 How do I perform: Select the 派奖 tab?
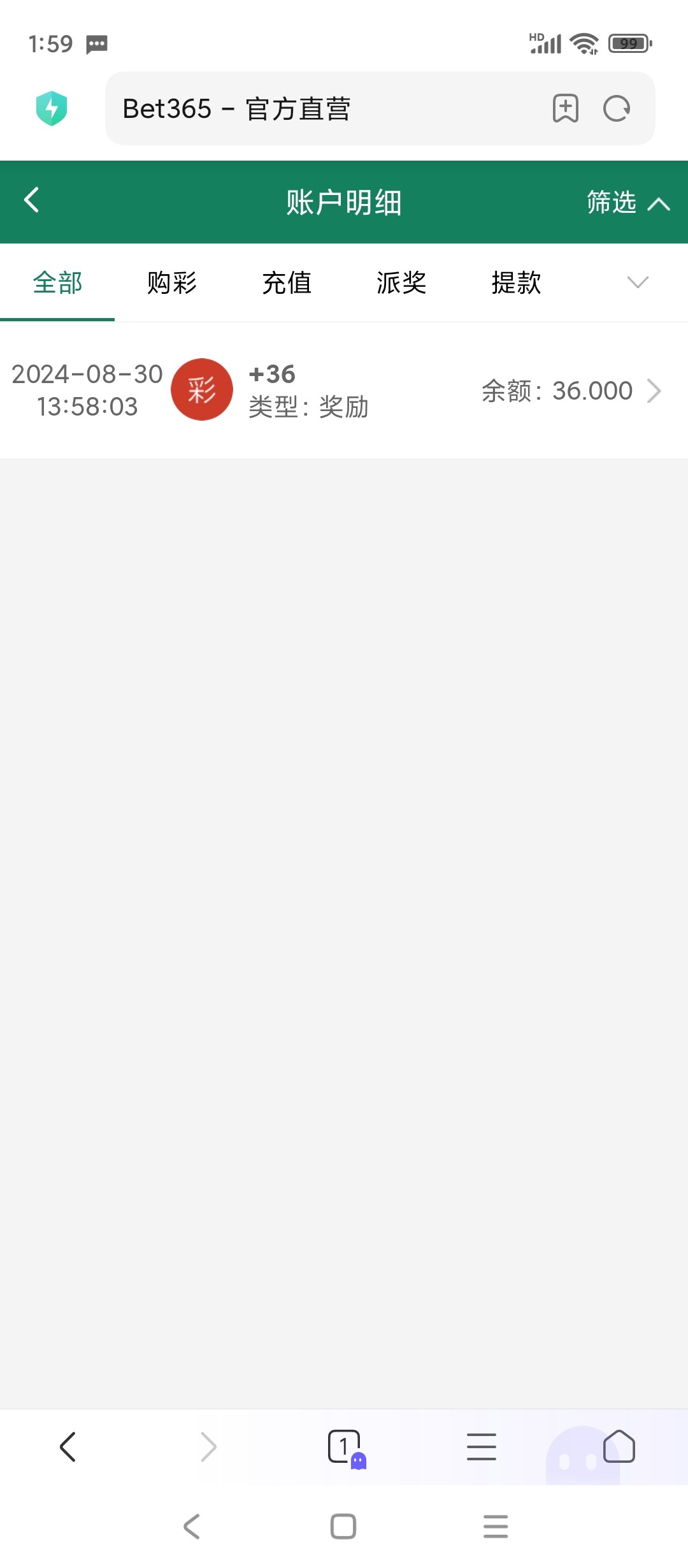pyautogui.click(x=401, y=282)
